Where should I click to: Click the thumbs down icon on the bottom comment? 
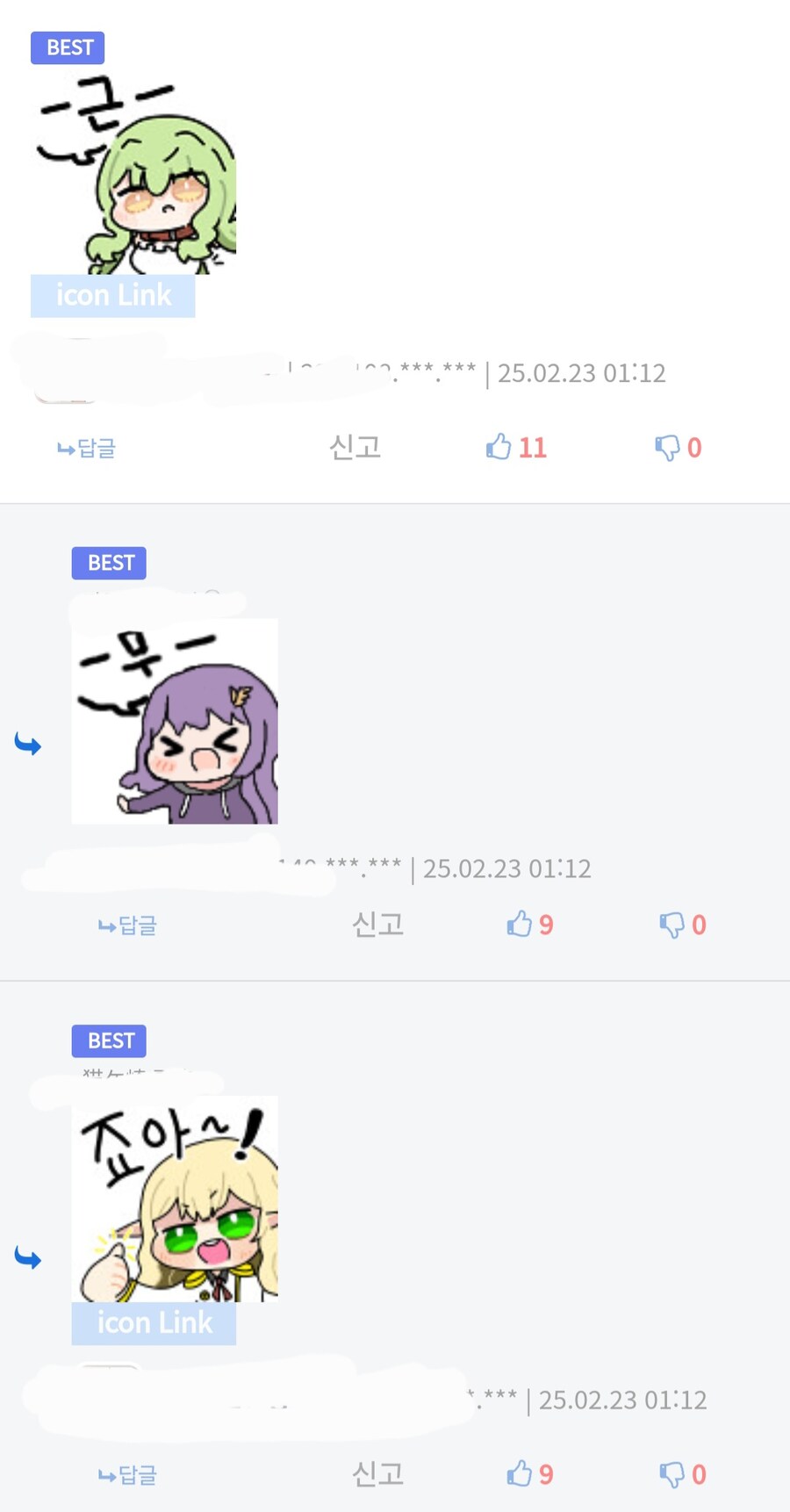coord(672,1475)
